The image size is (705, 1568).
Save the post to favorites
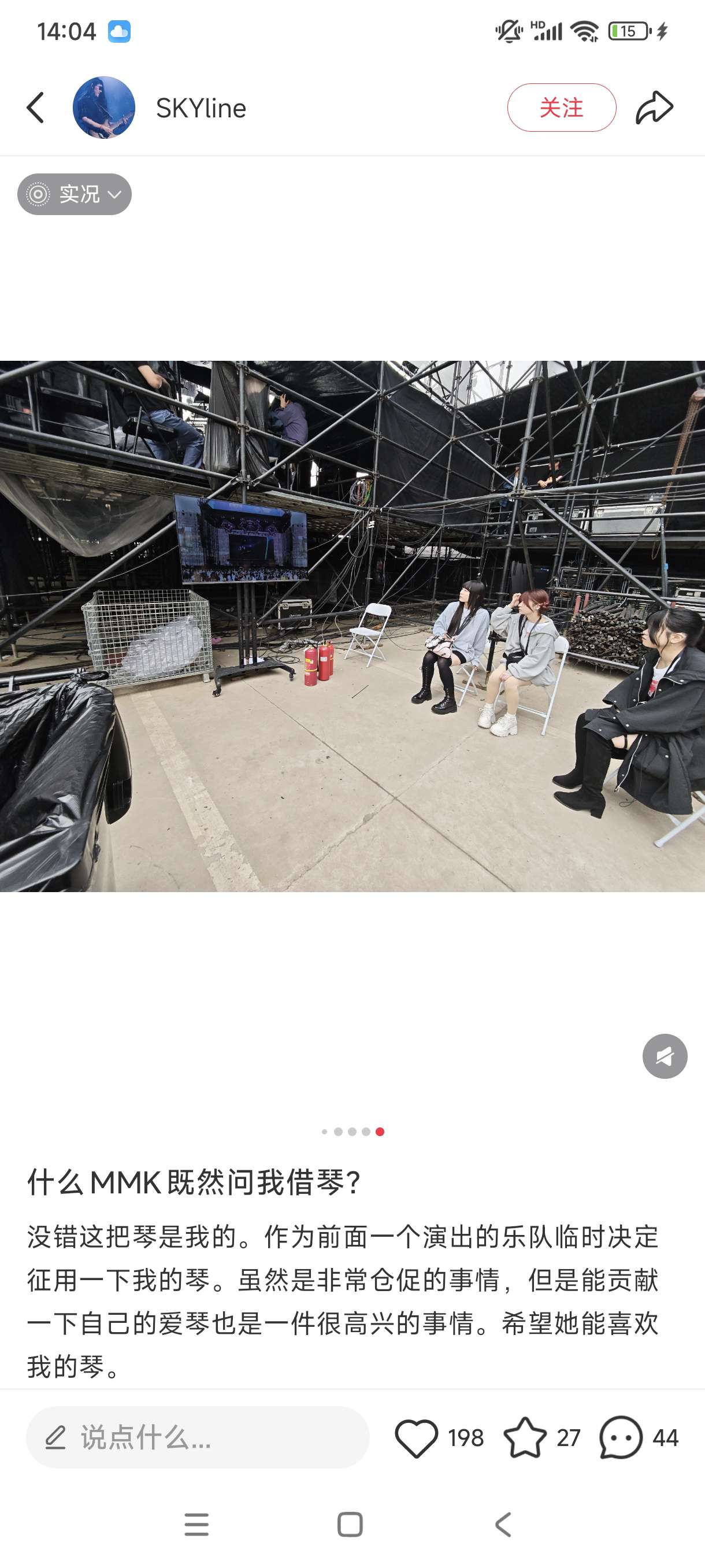click(525, 1437)
